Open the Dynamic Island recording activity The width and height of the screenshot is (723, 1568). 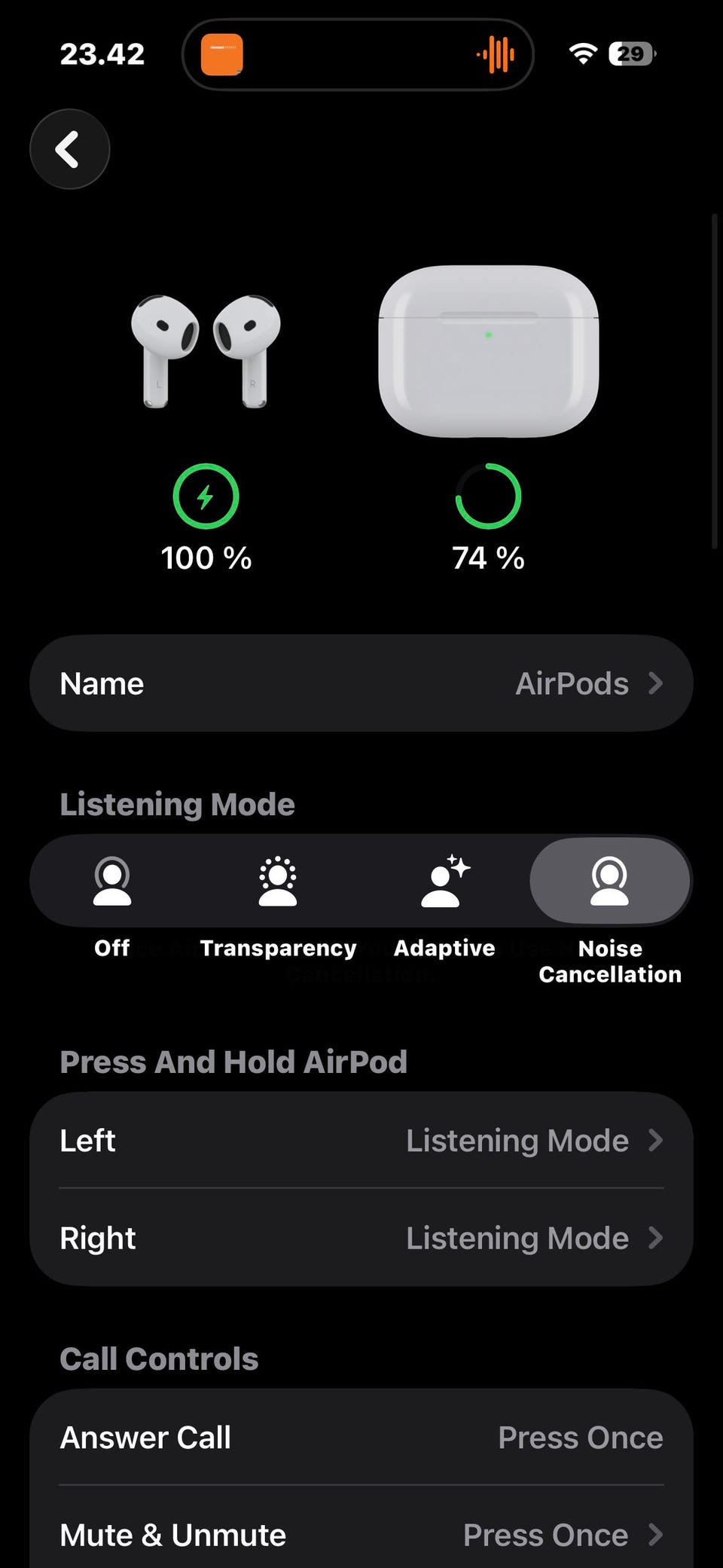358,54
